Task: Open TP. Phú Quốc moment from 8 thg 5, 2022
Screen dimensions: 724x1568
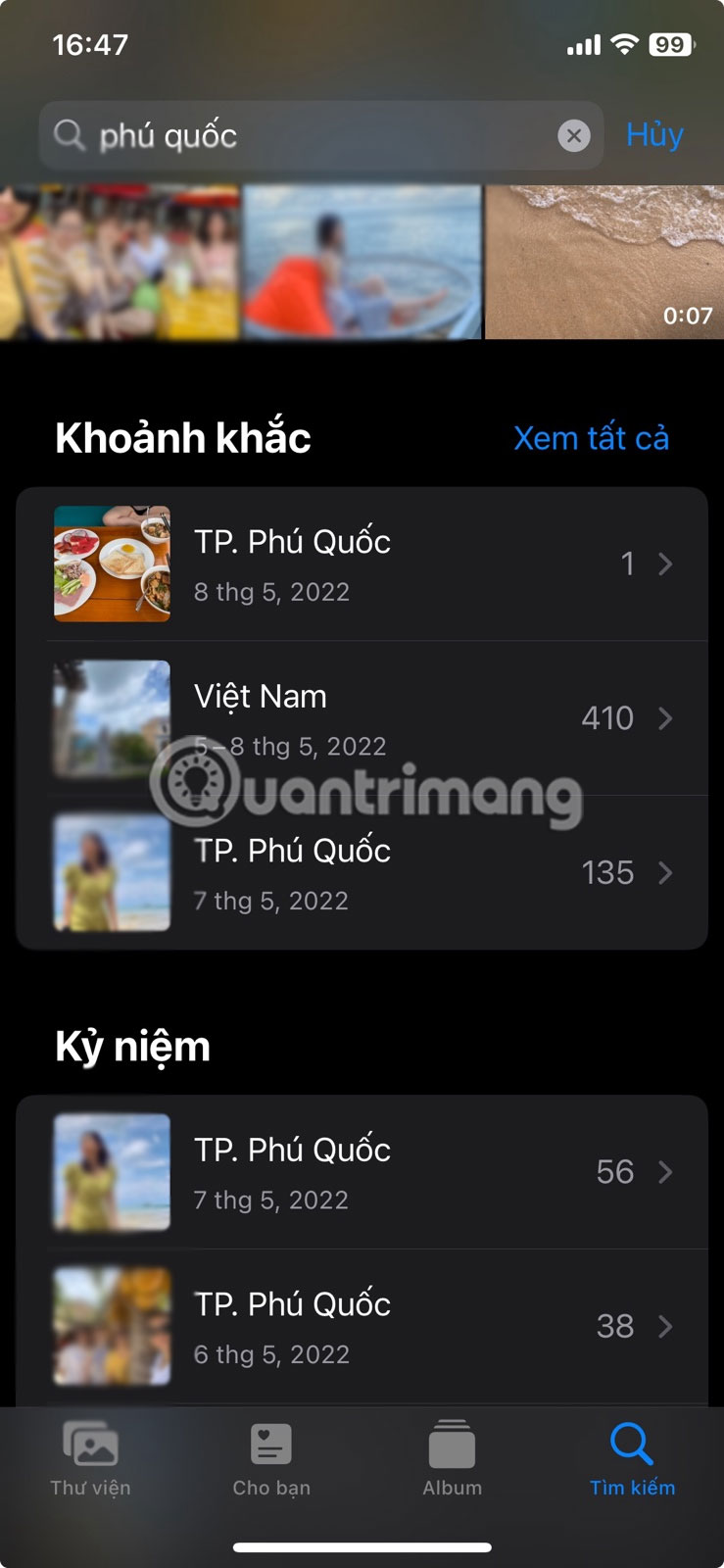Action: pos(362,564)
